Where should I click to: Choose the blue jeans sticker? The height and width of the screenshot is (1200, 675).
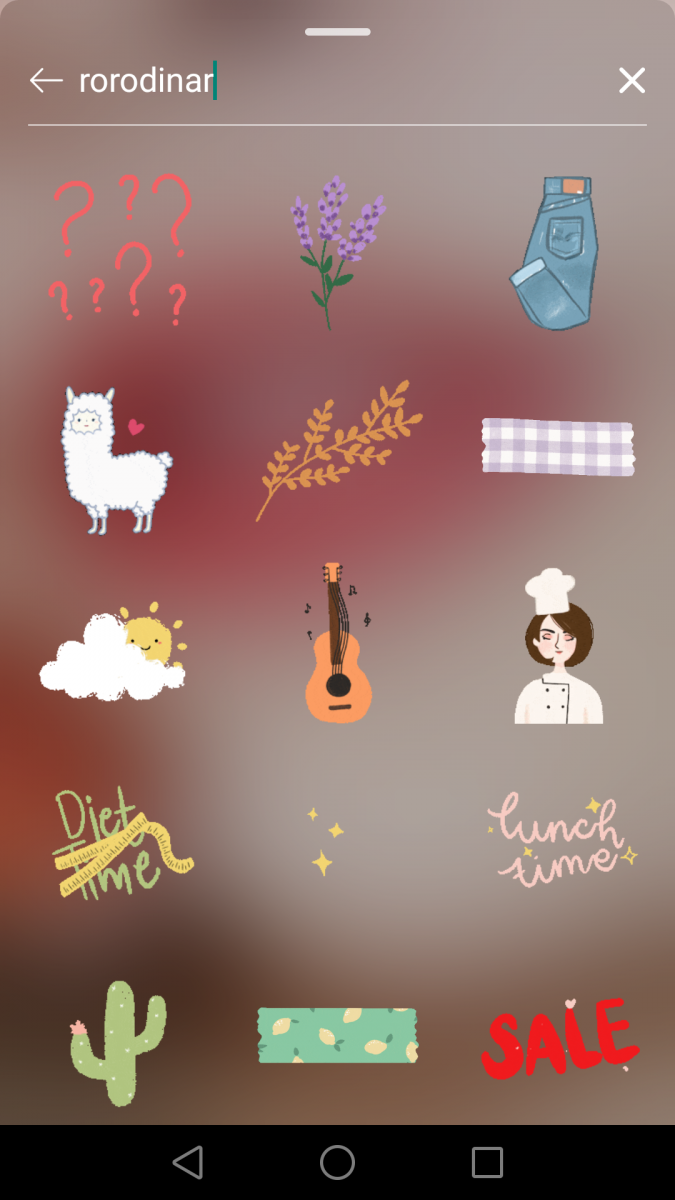(x=556, y=252)
